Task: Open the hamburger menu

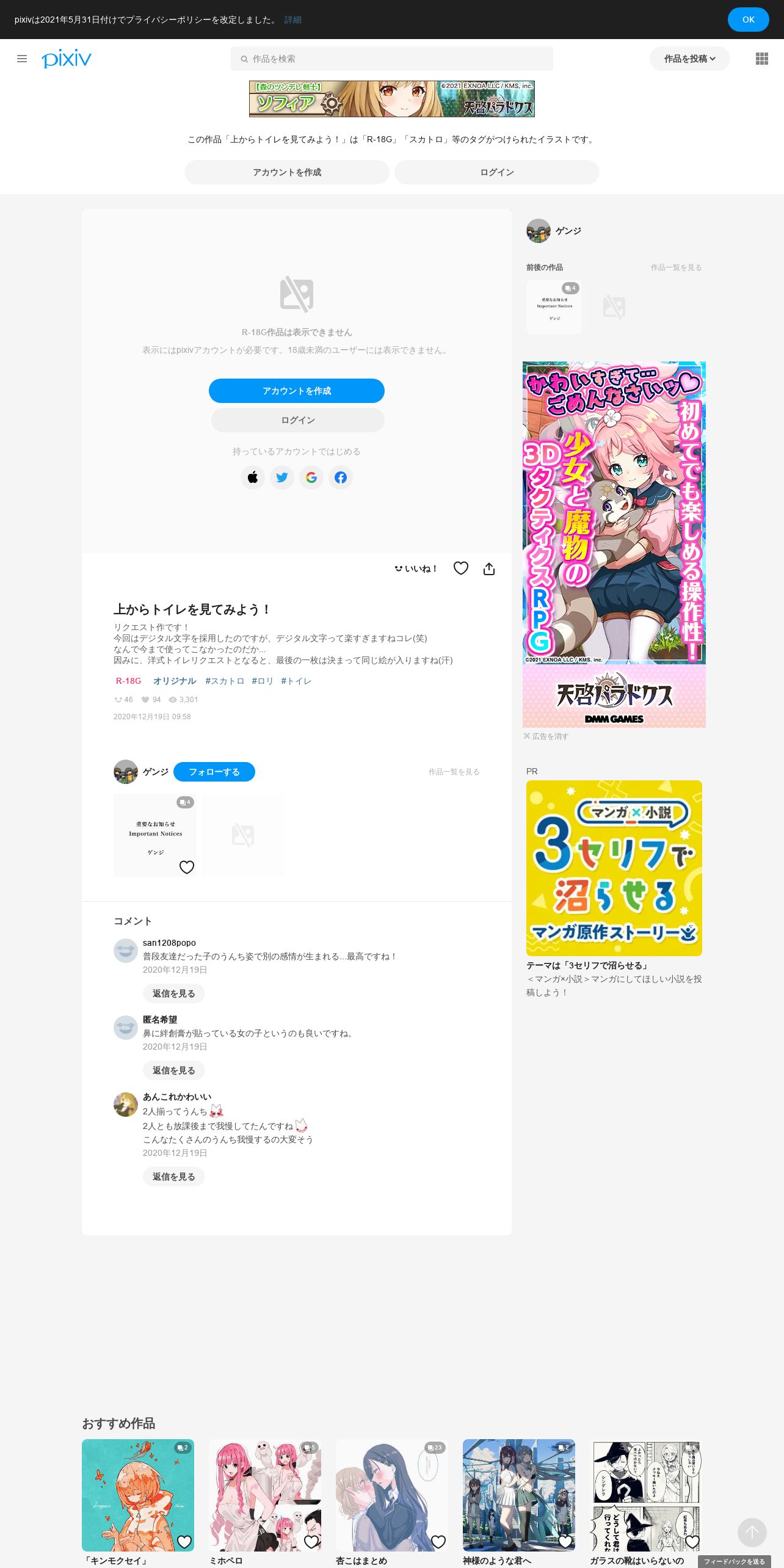Action: (22, 59)
